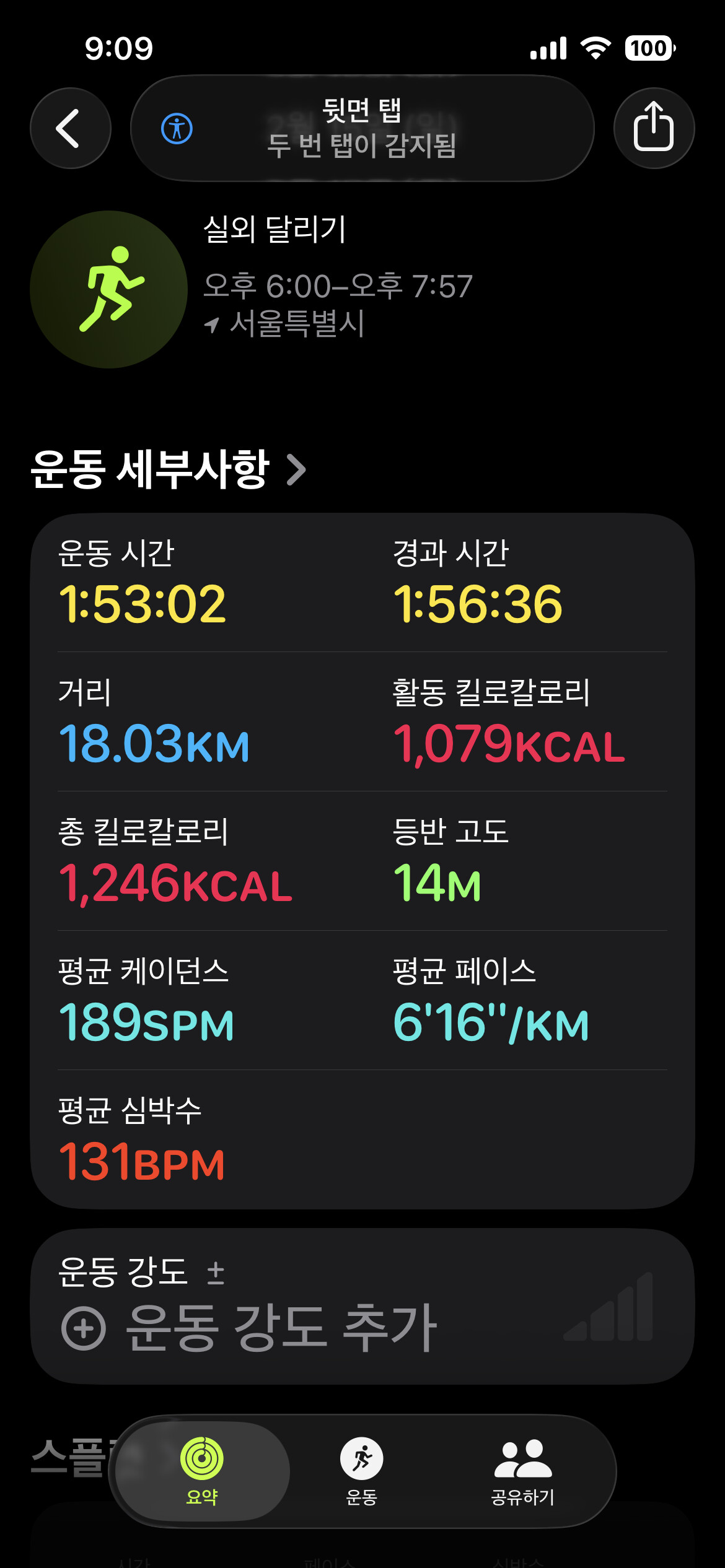Switch to the 운동 tab
This screenshot has height=1568, width=725.
[361, 1470]
